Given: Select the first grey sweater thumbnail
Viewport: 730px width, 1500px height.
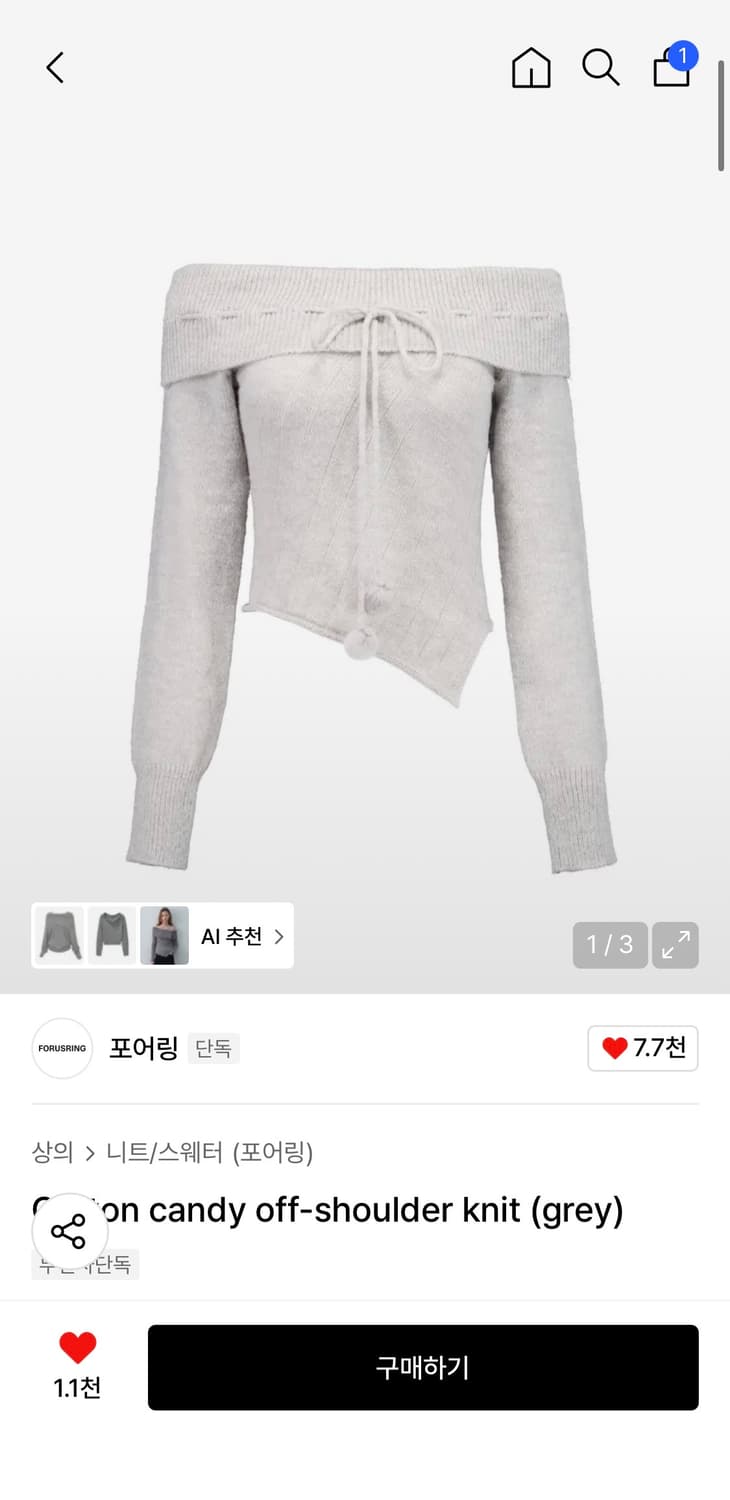Looking at the screenshot, I should click(59, 935).
